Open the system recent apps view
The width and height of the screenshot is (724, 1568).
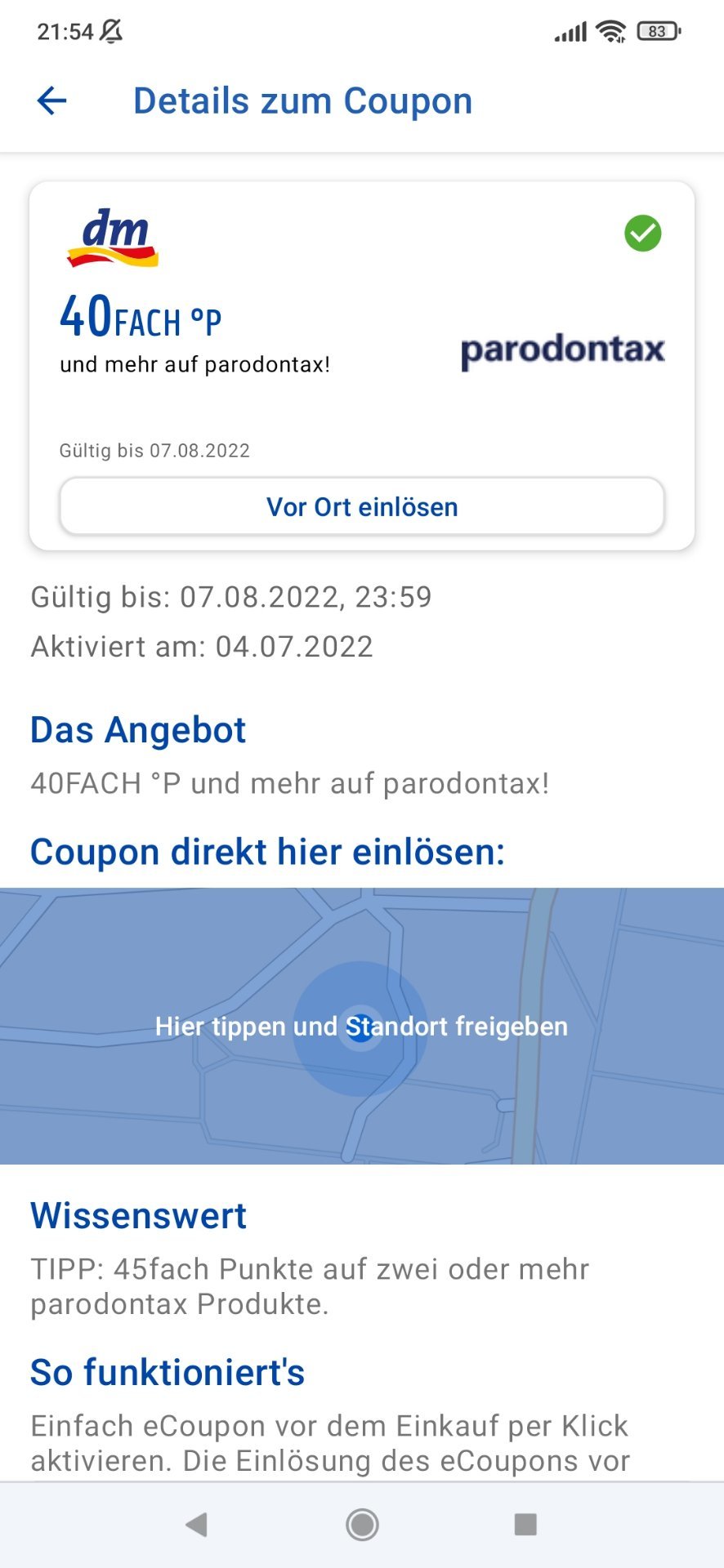point(525,1524)
